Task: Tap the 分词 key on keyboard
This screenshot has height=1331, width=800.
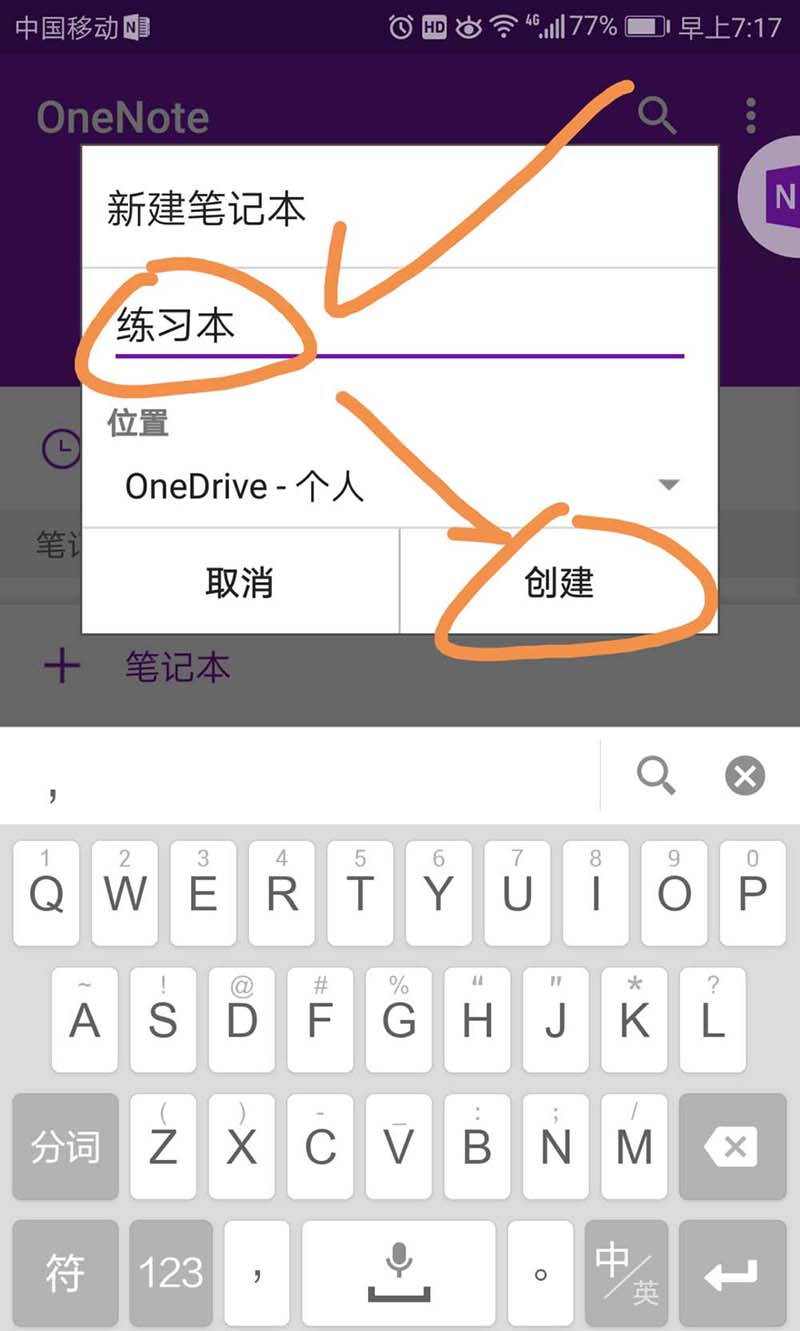Action: [x=65, y=1147]
